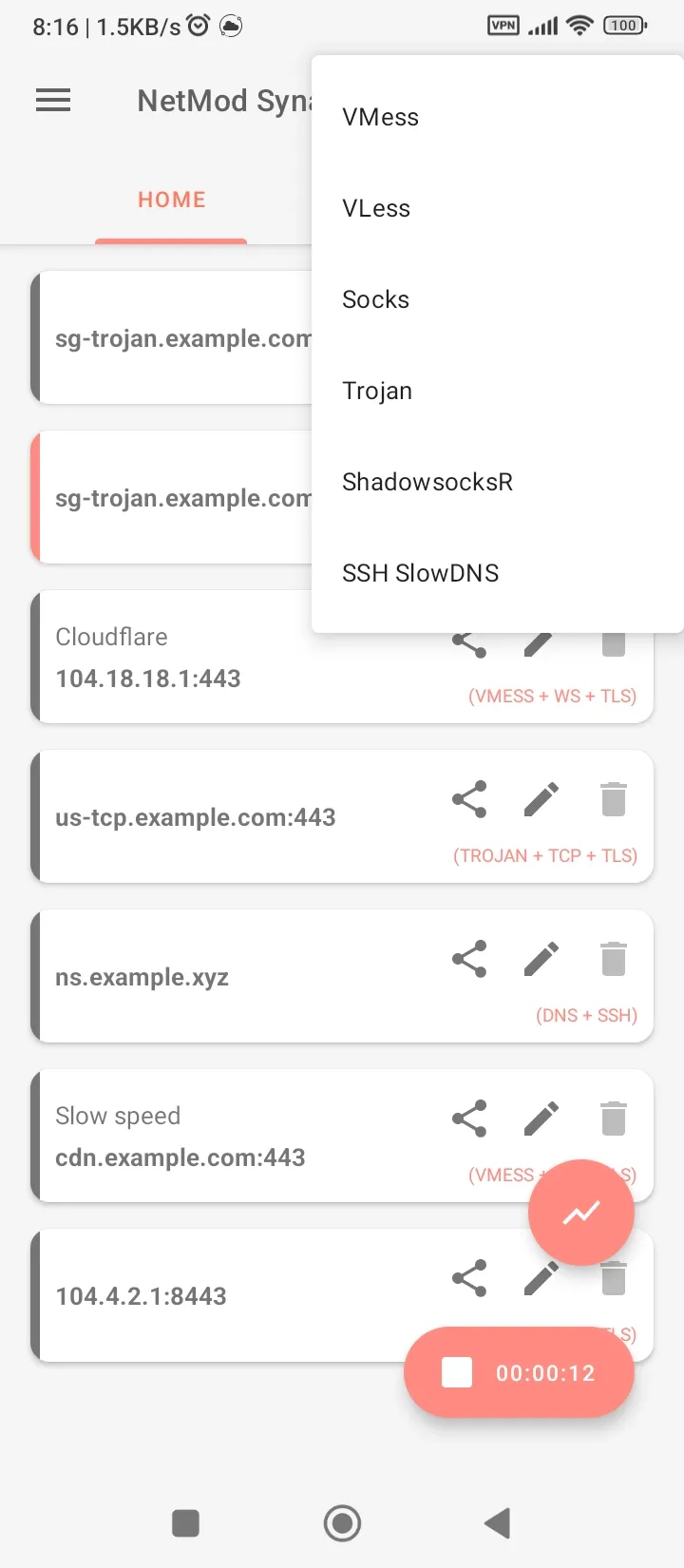The height and width of the screenshot is (1568, 684).
Task: Tap the Android back navigation button
Action: tap(496, 1522)
